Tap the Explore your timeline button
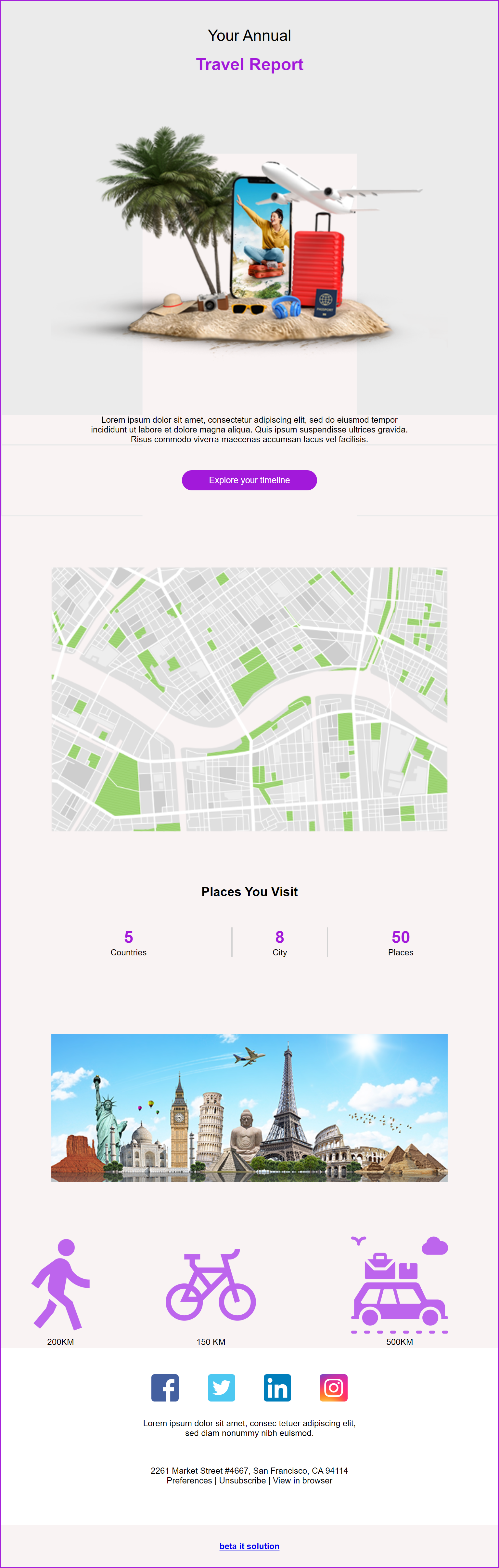 pos(249,480)
